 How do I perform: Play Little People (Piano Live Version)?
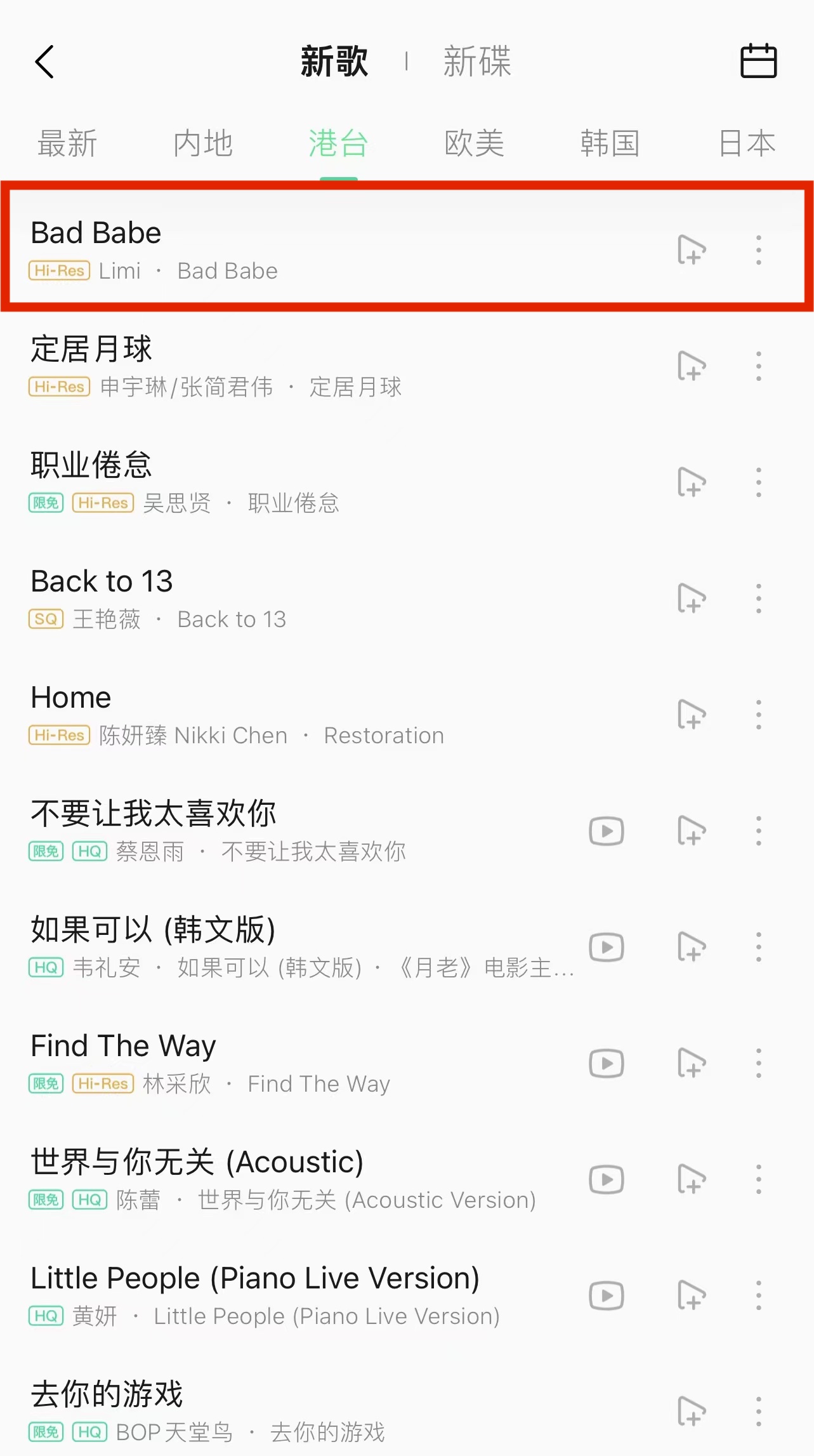click(254, 1295)
